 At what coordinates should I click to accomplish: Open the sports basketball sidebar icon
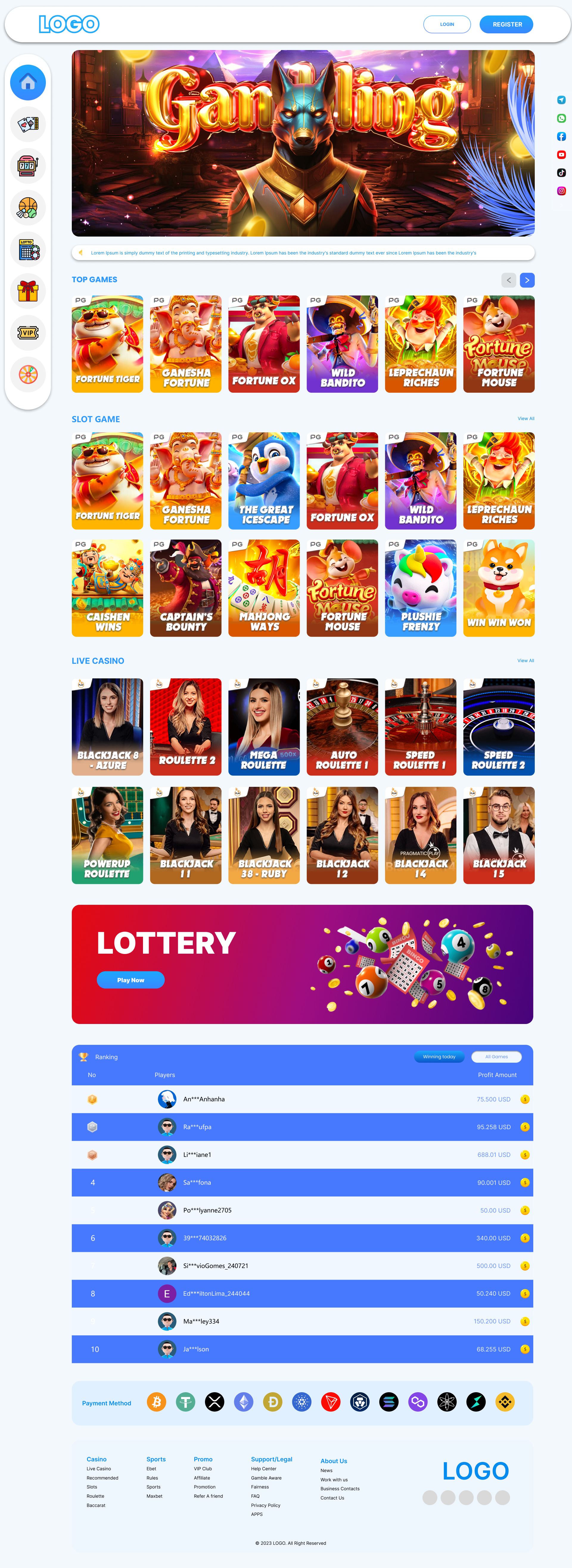(28, 208)
